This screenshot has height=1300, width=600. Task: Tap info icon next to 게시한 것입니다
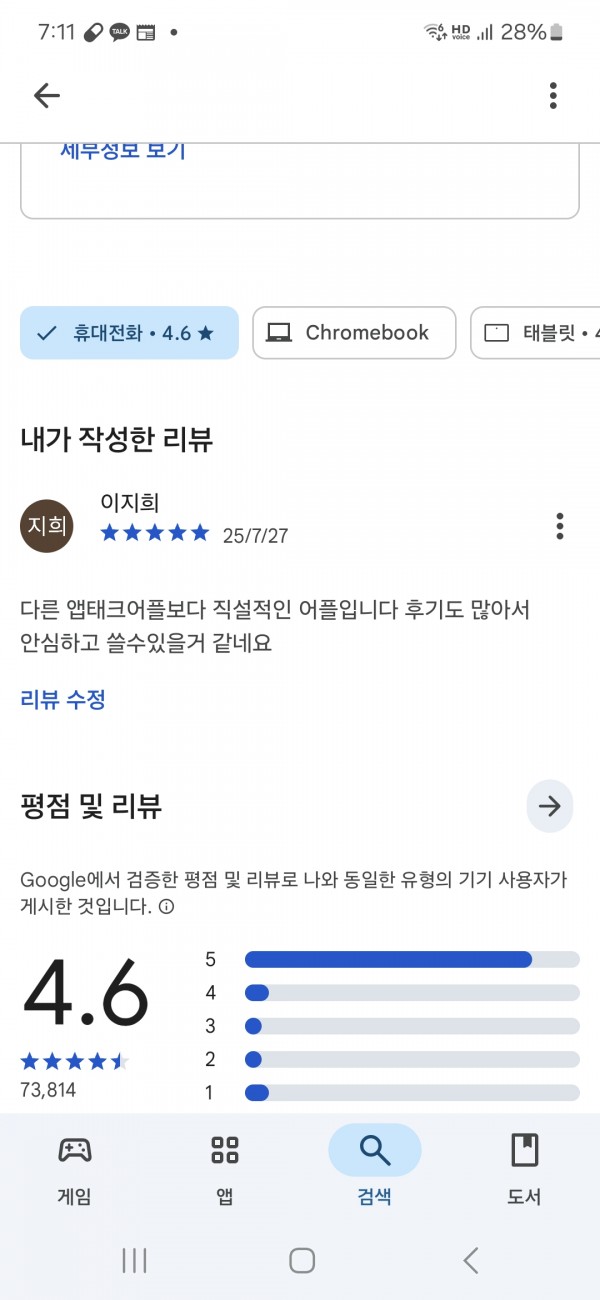point(167,908)
